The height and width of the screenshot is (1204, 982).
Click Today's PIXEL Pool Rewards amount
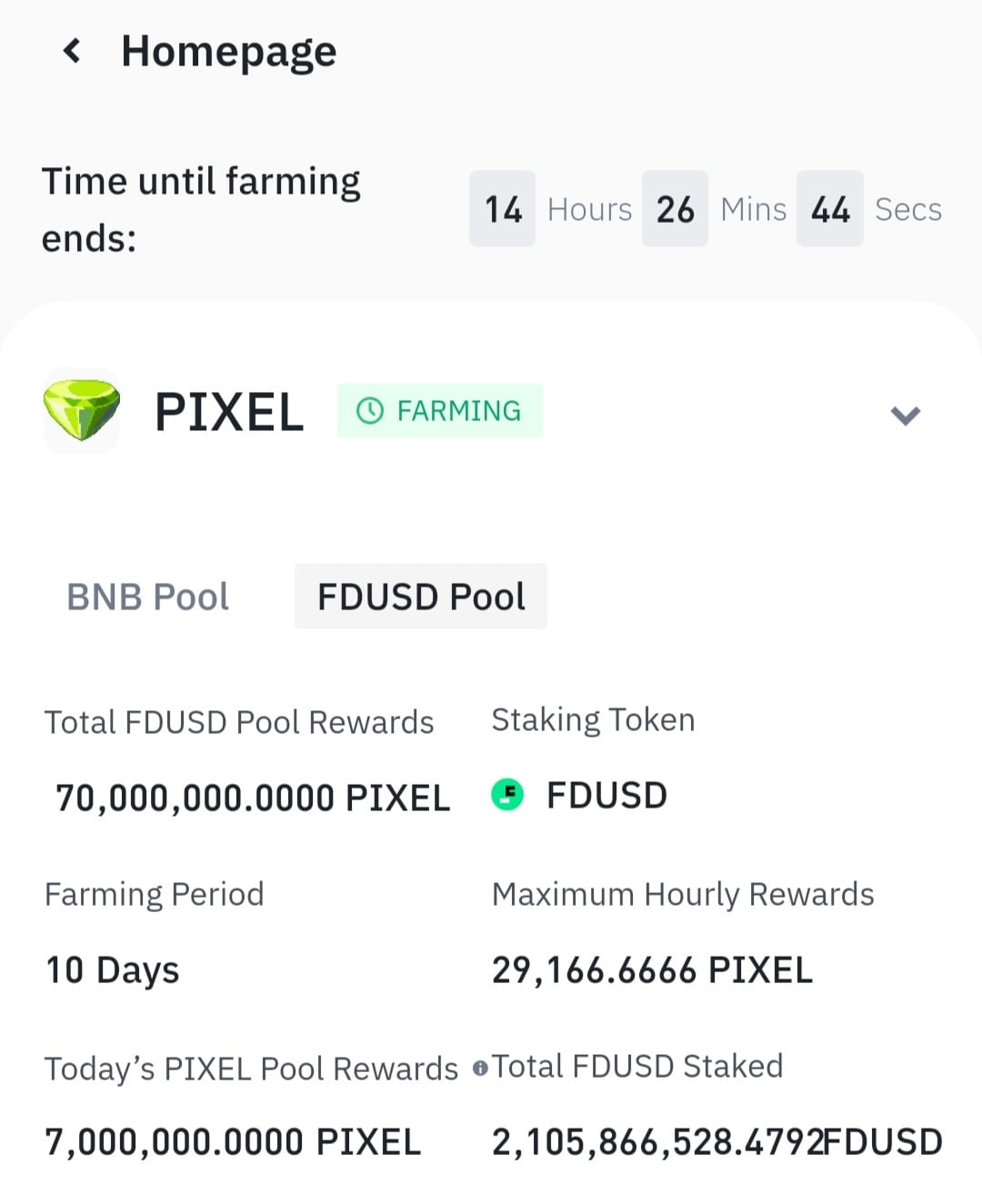point(232,1141)
